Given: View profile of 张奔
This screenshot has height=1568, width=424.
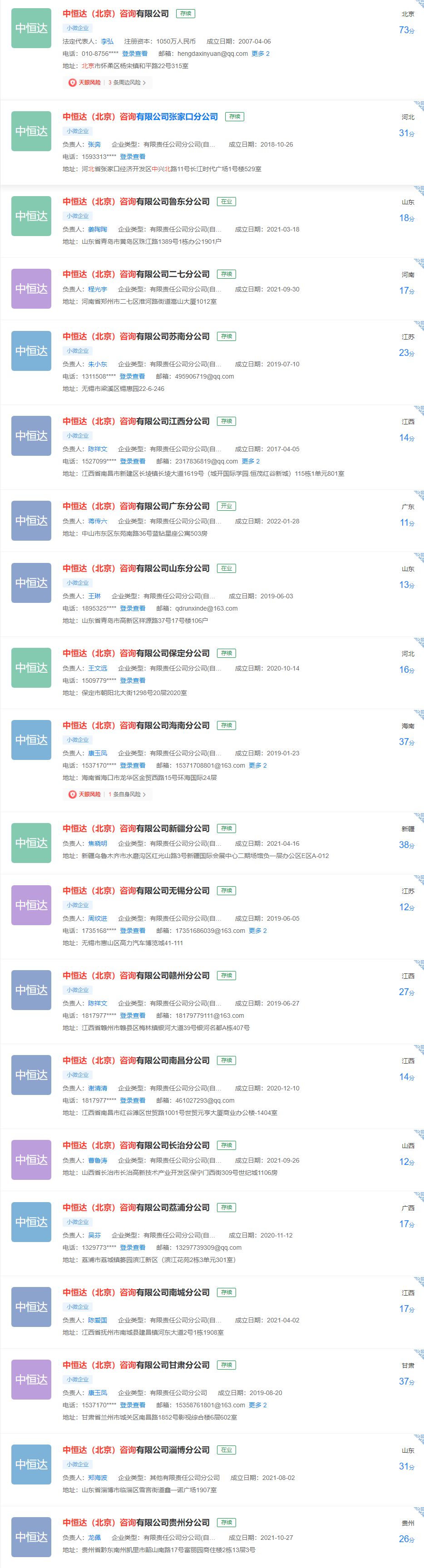Looking at the screenshot, I should (94, 144).
